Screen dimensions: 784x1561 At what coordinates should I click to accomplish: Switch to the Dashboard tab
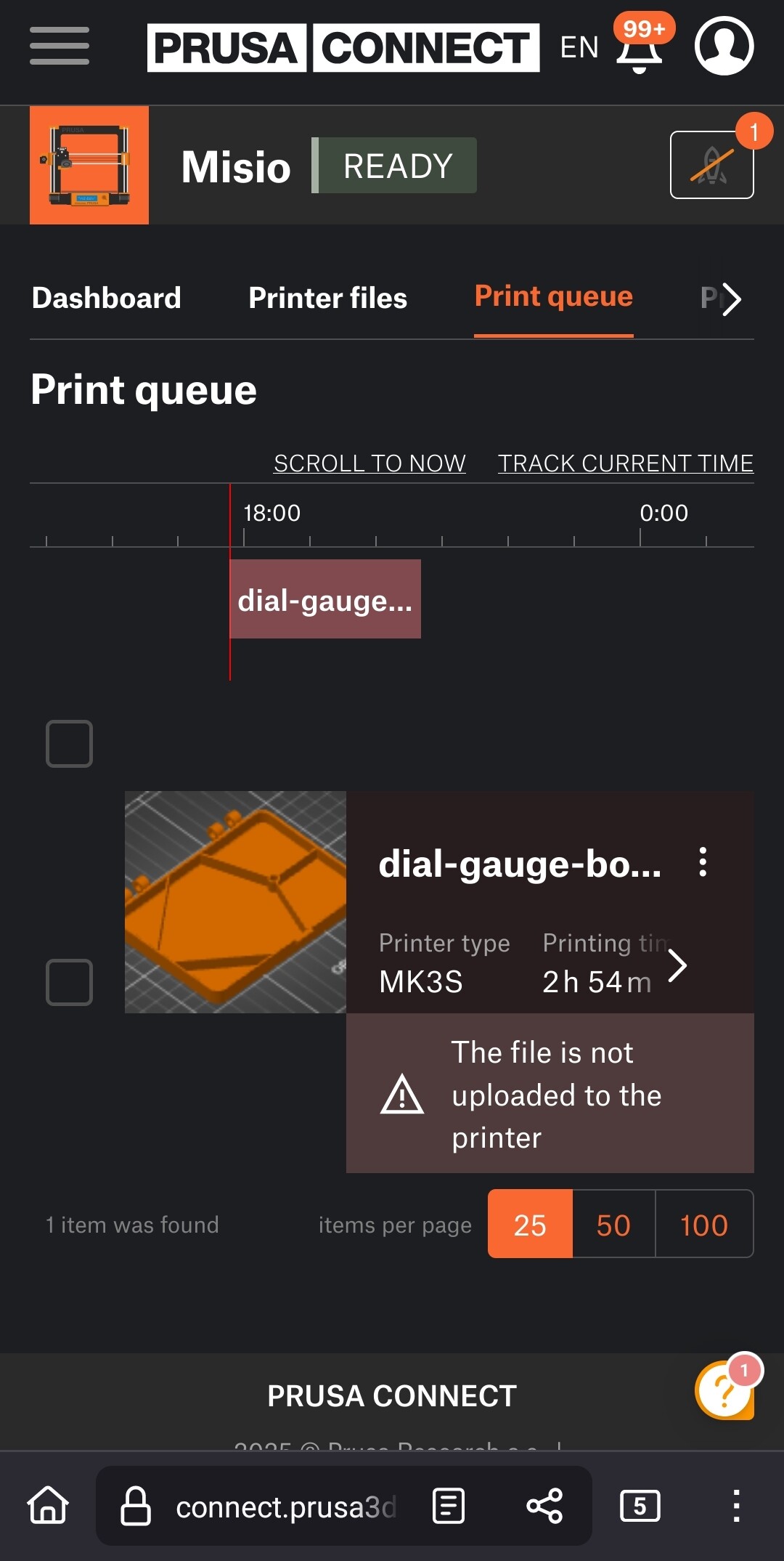[x=107, y=298]
